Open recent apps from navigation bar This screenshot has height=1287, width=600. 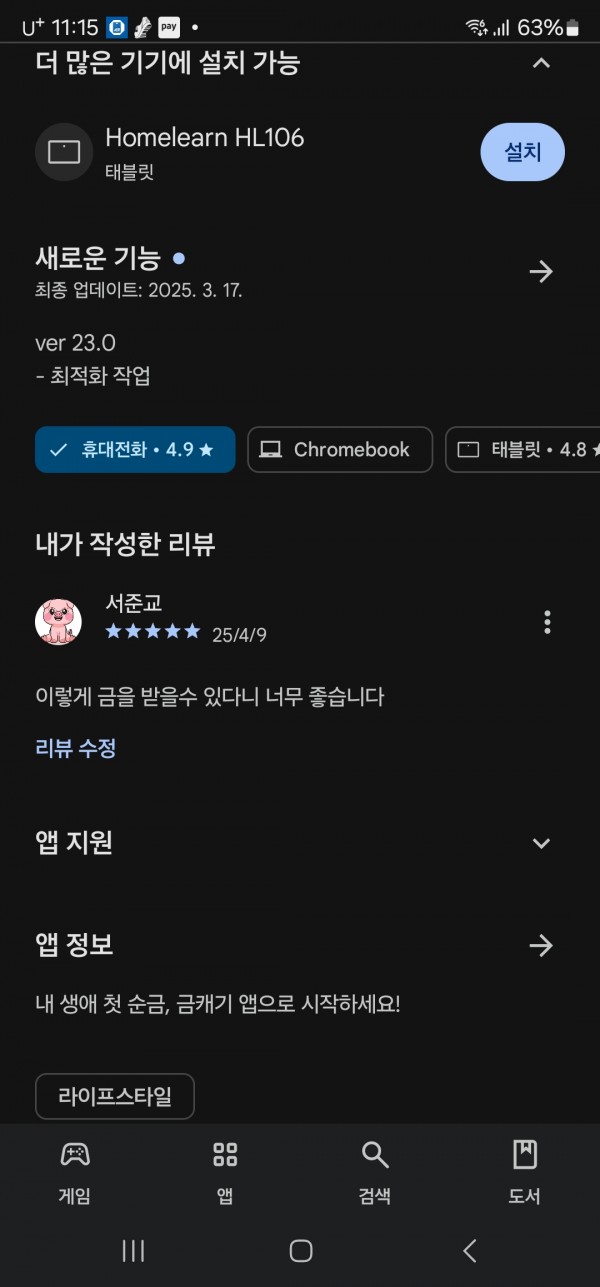coord(133,1250)
